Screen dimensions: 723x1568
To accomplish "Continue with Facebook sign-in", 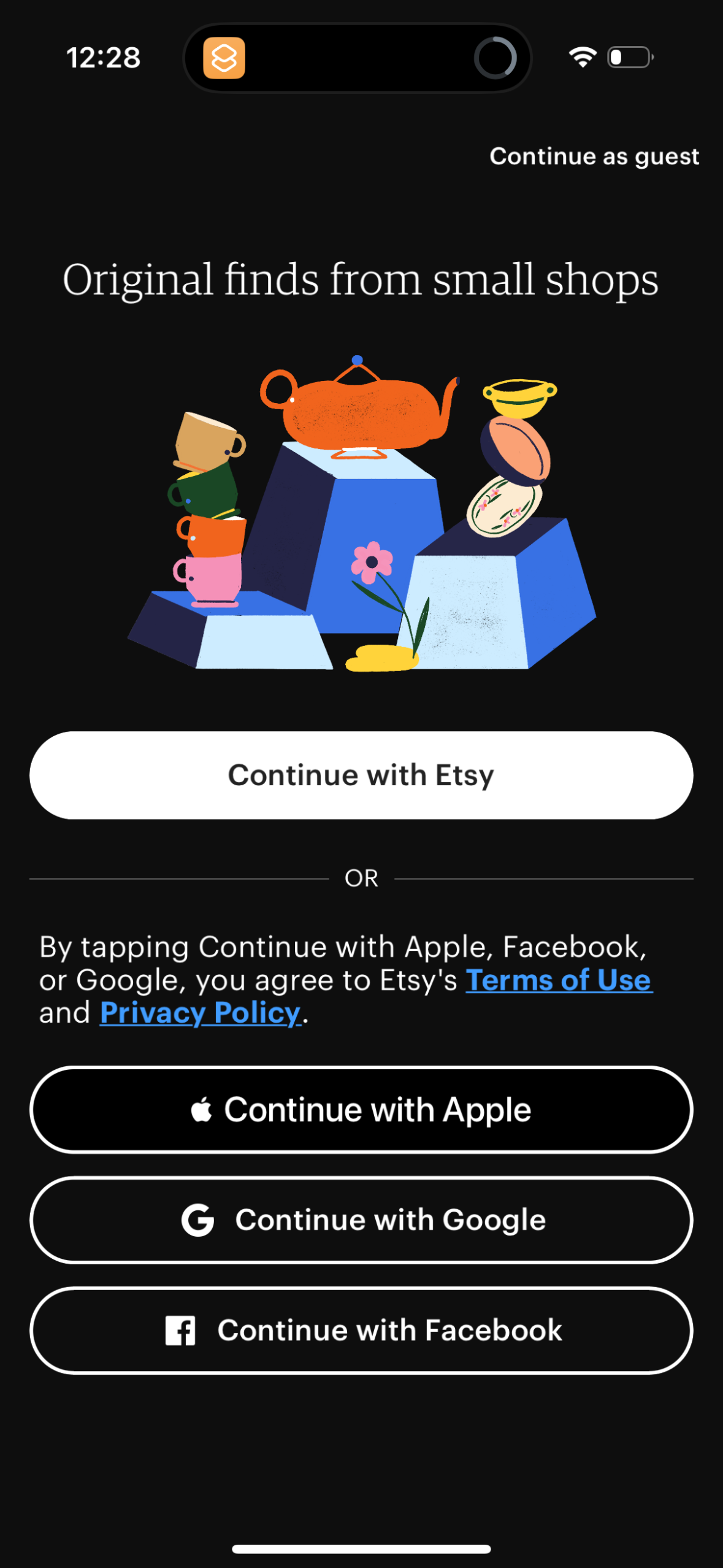I will tap(361, 1329).
